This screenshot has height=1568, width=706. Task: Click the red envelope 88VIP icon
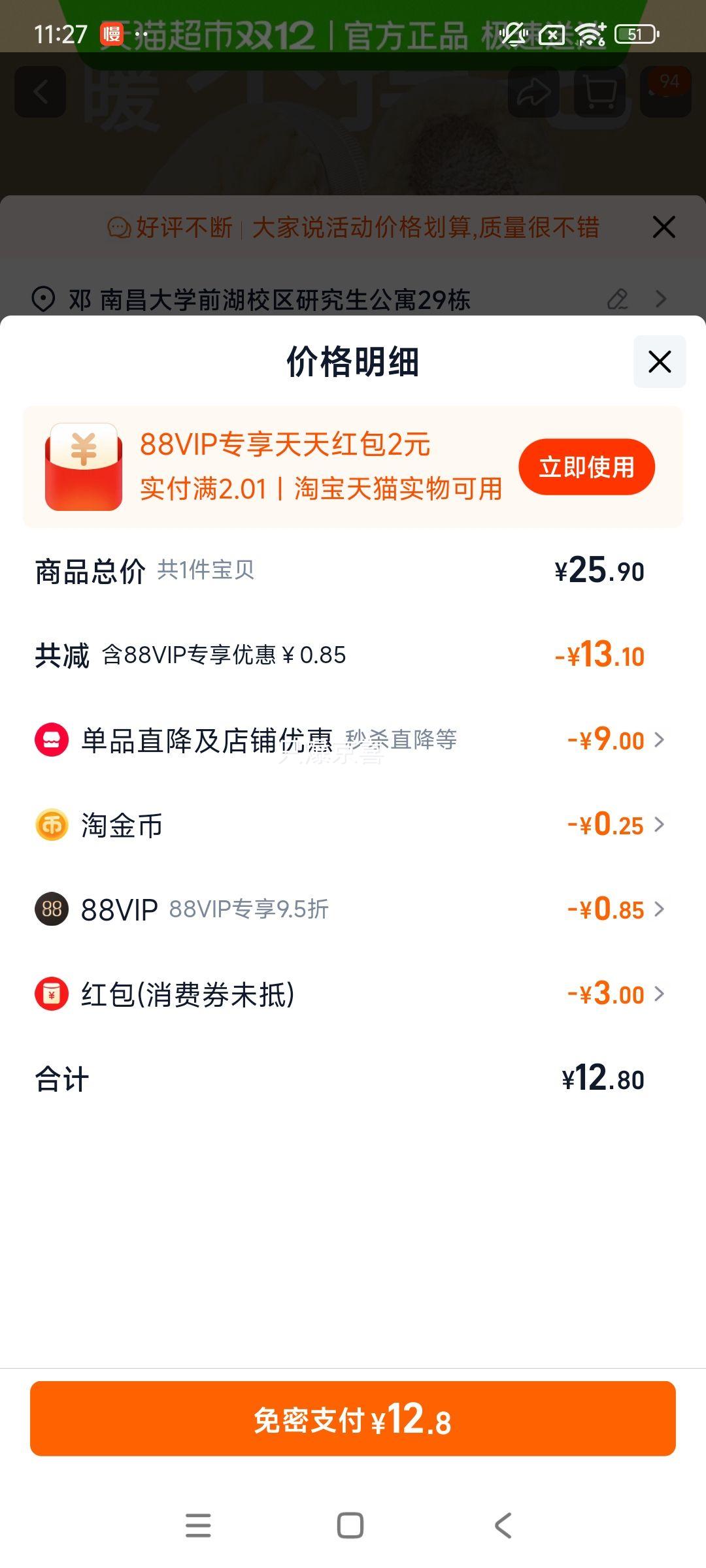85,467
